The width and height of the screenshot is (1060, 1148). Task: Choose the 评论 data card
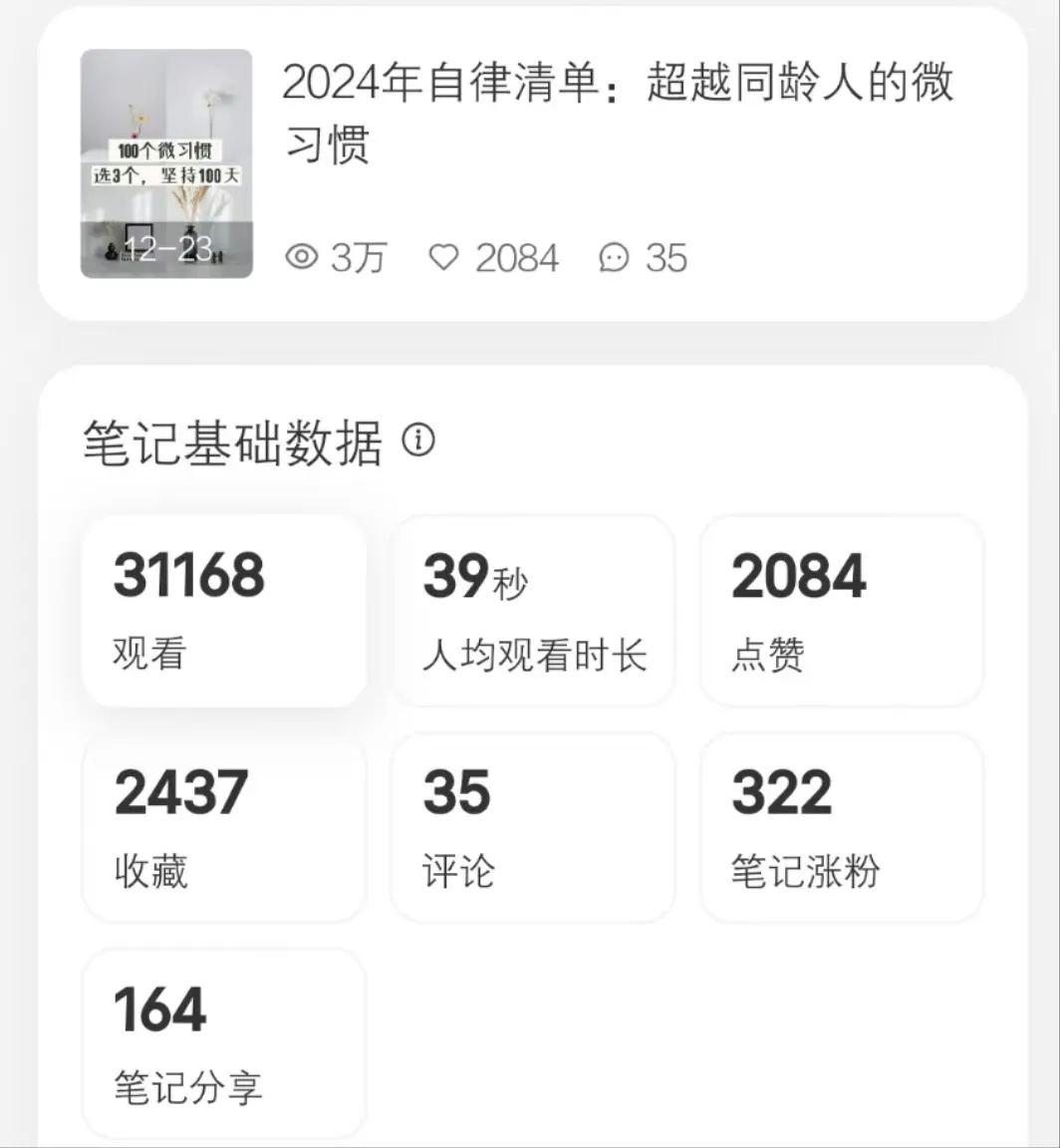533,828
